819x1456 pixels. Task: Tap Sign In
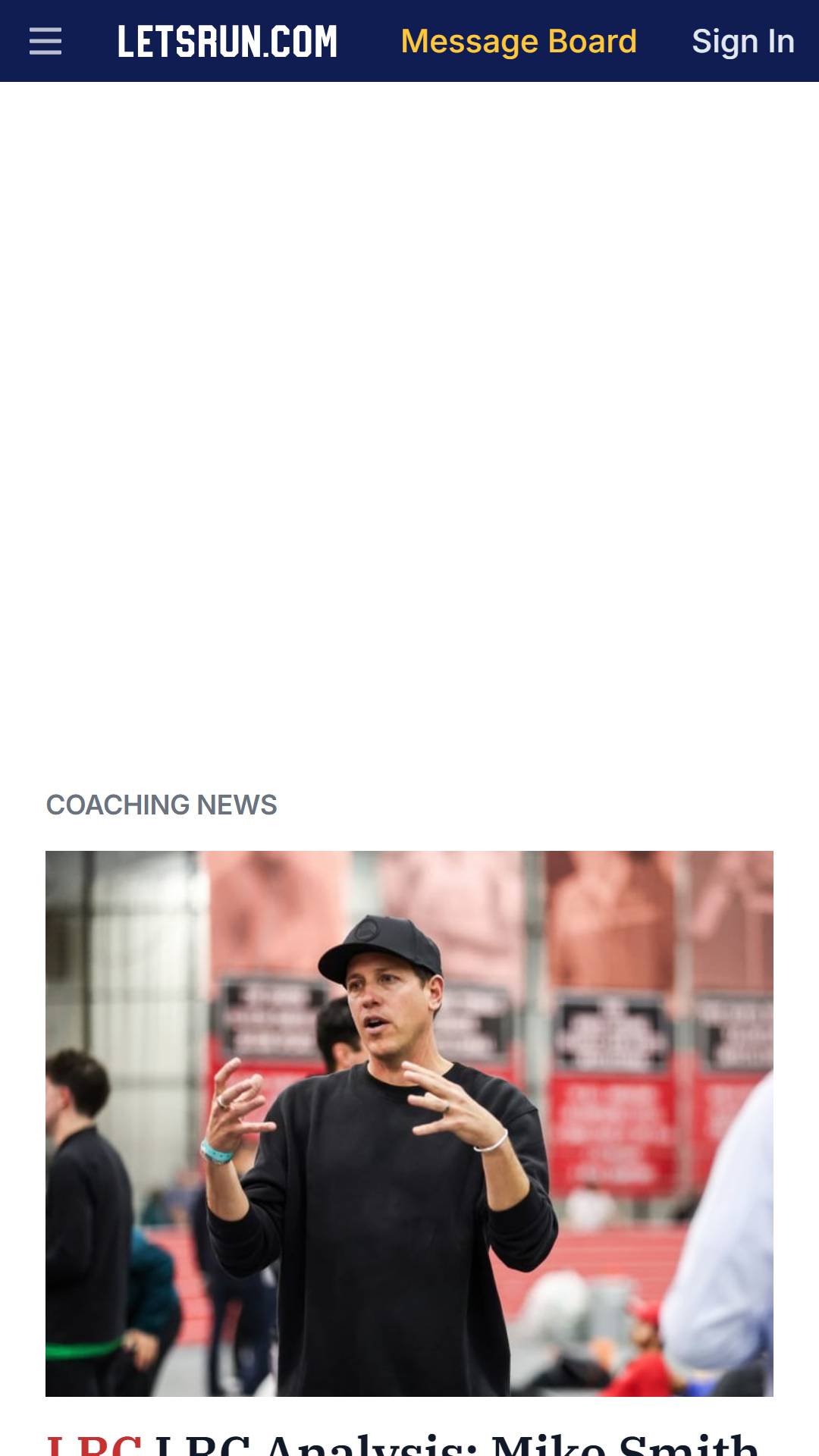click(743, 42)
